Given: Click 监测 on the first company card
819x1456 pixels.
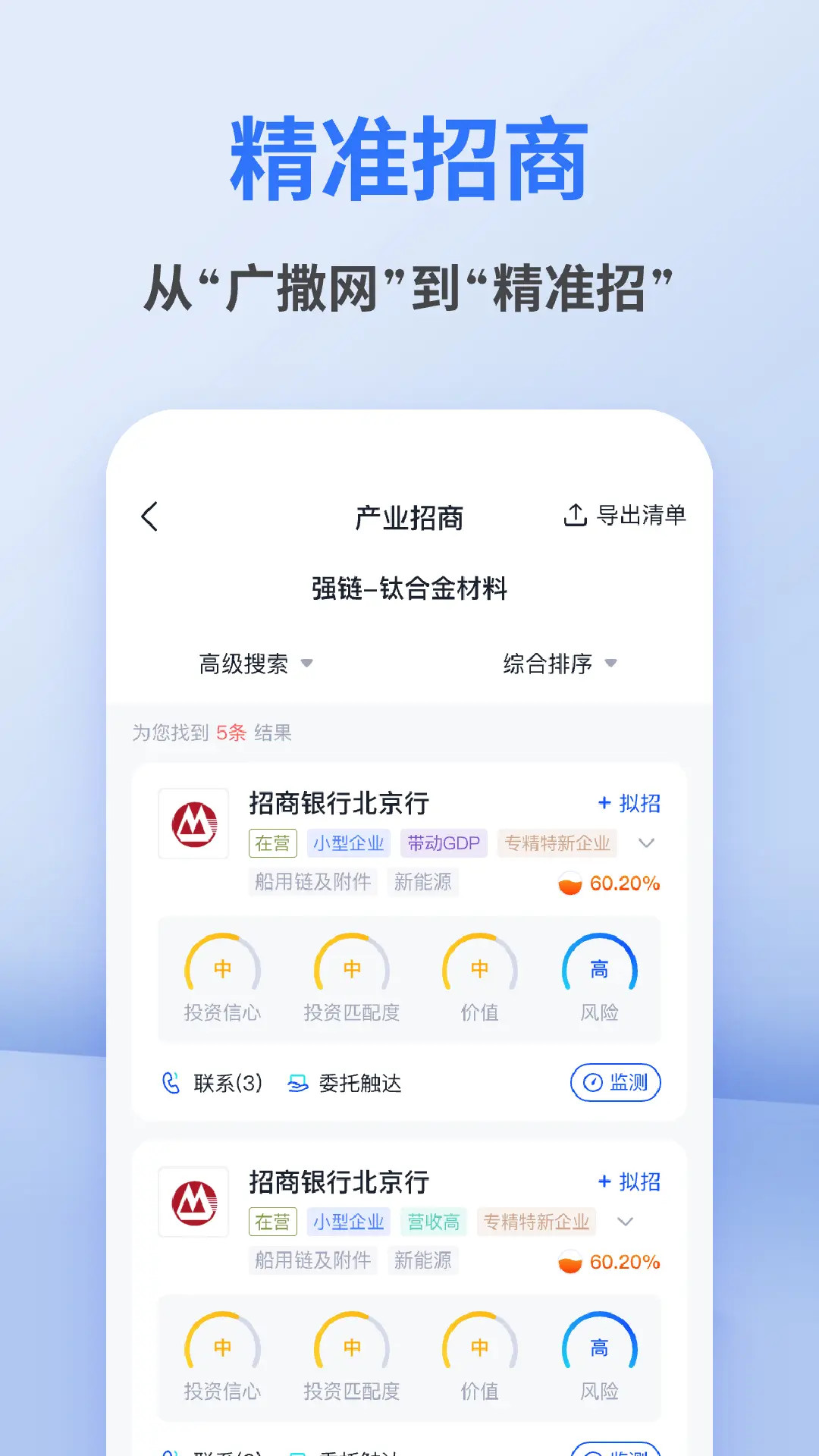Looking at the screenshot, I should click(615, 1083).
